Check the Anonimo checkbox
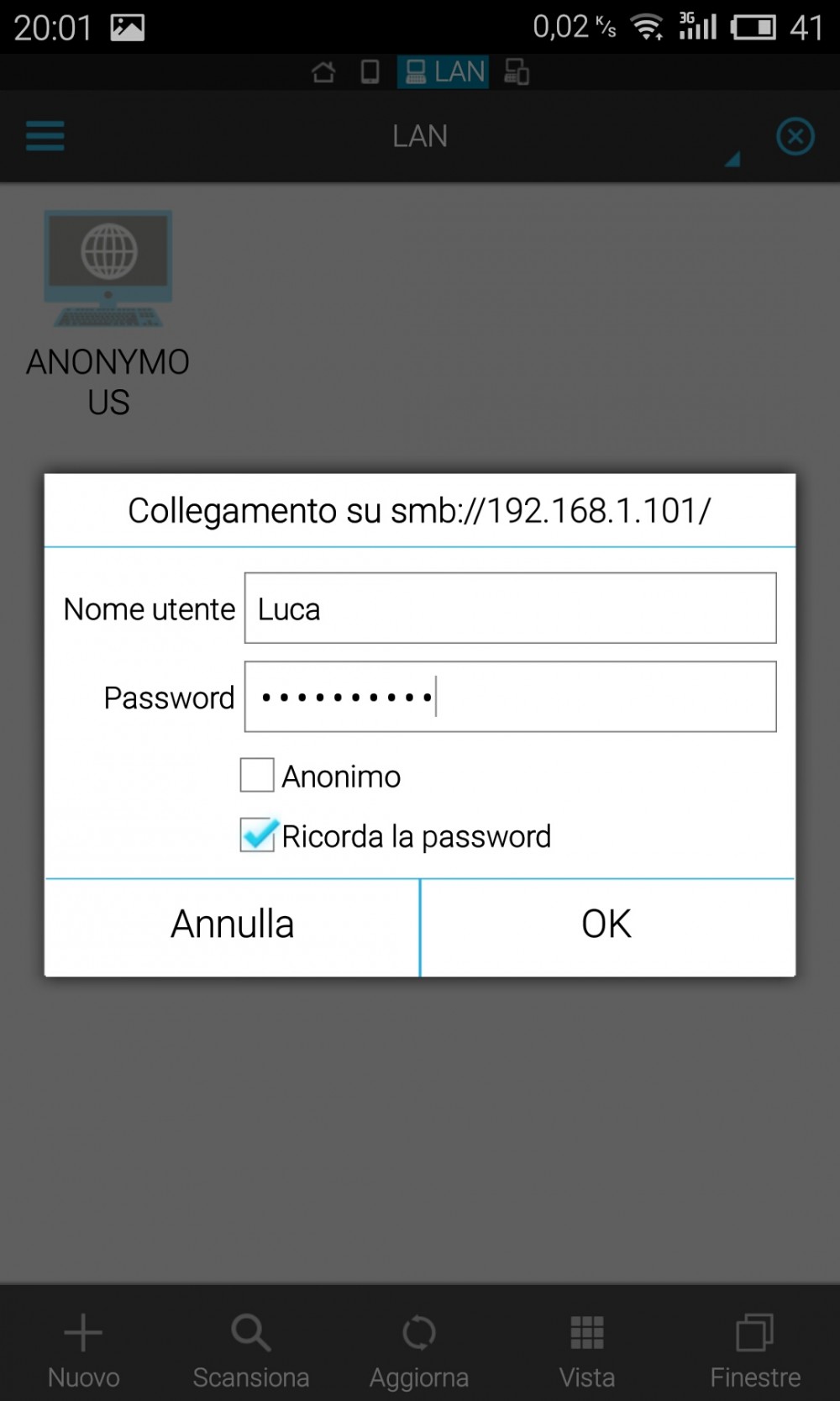 click(x=257, y=775)
